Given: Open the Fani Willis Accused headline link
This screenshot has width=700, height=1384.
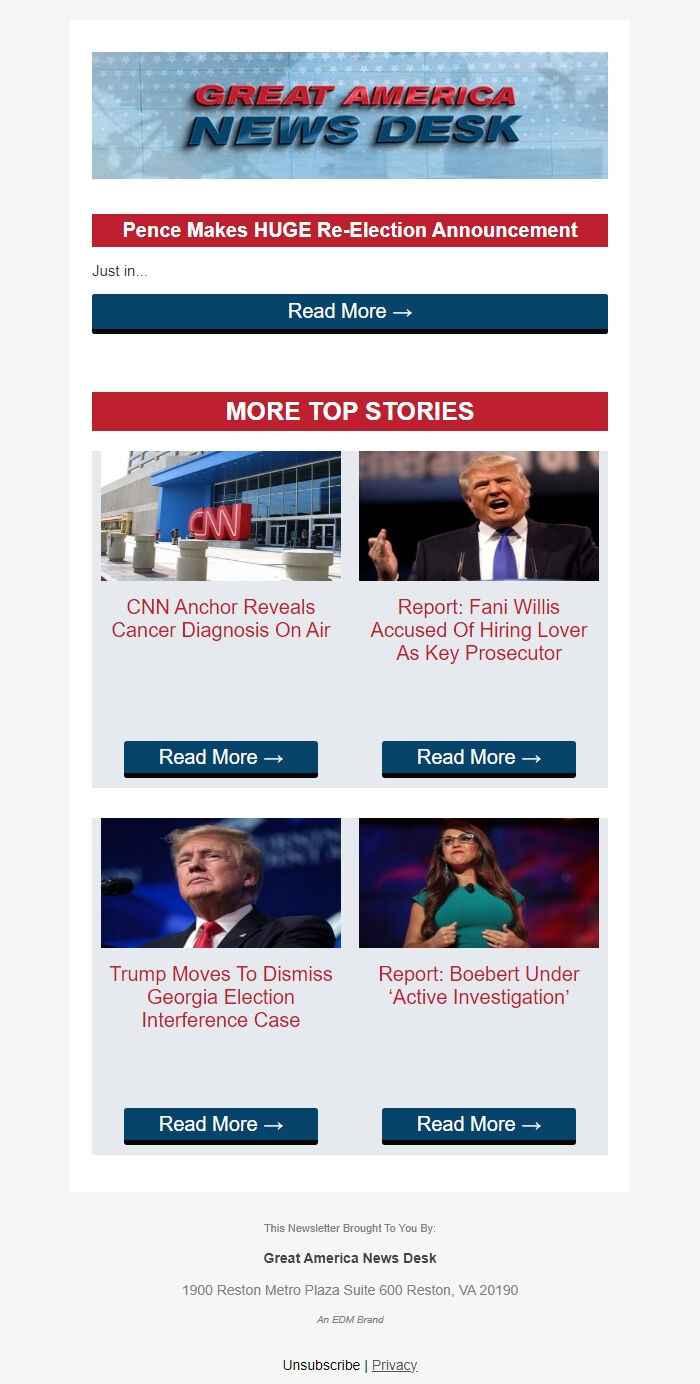Looking at the screenshot, I should coord(479,630).
